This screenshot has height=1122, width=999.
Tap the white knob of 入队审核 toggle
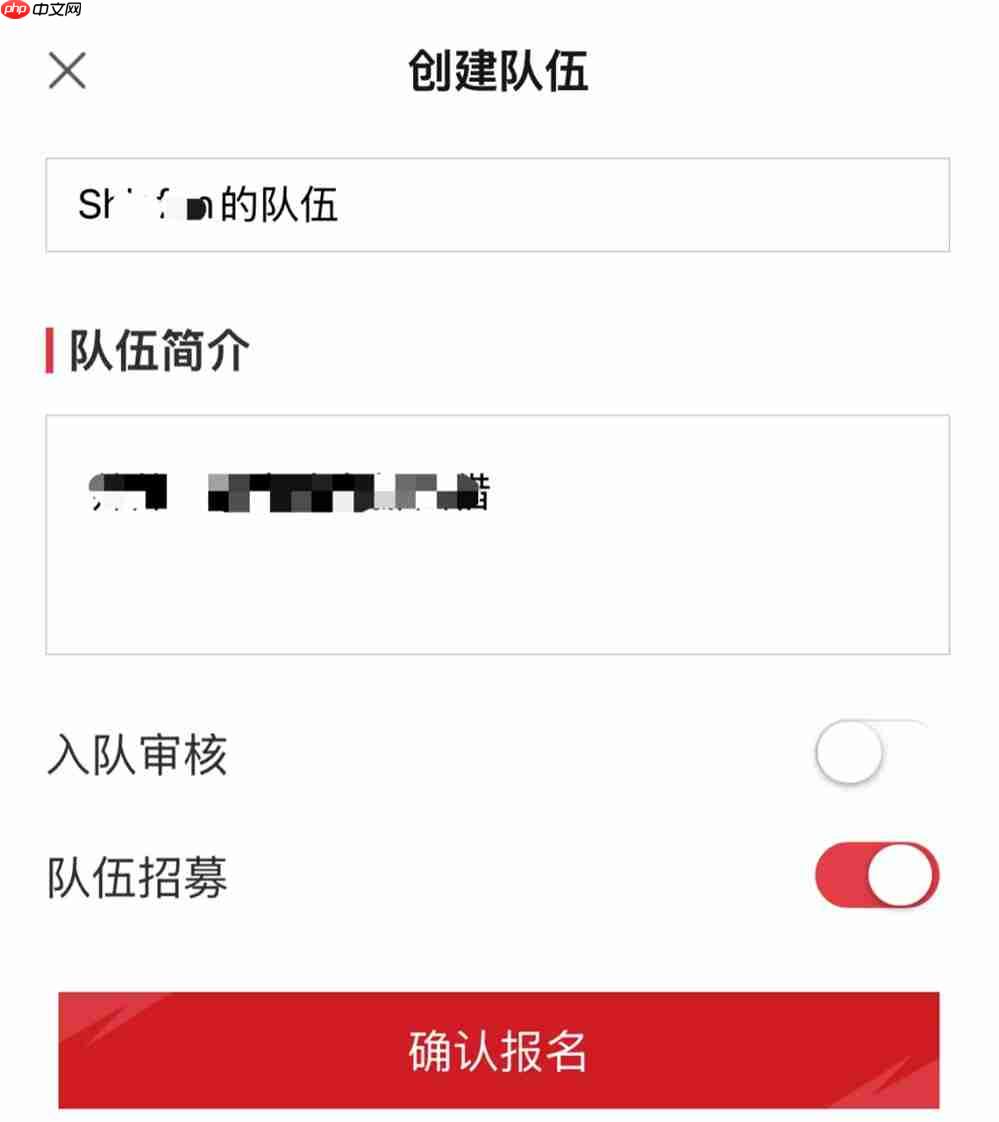click(848, 752)
